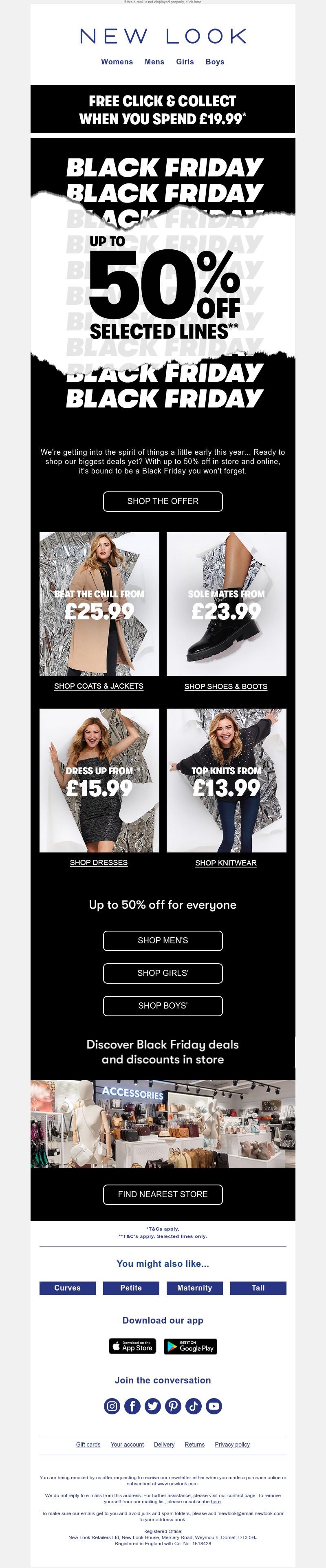
Task: Tap the Shop The Offer button
Action: [x=163, y=501]
